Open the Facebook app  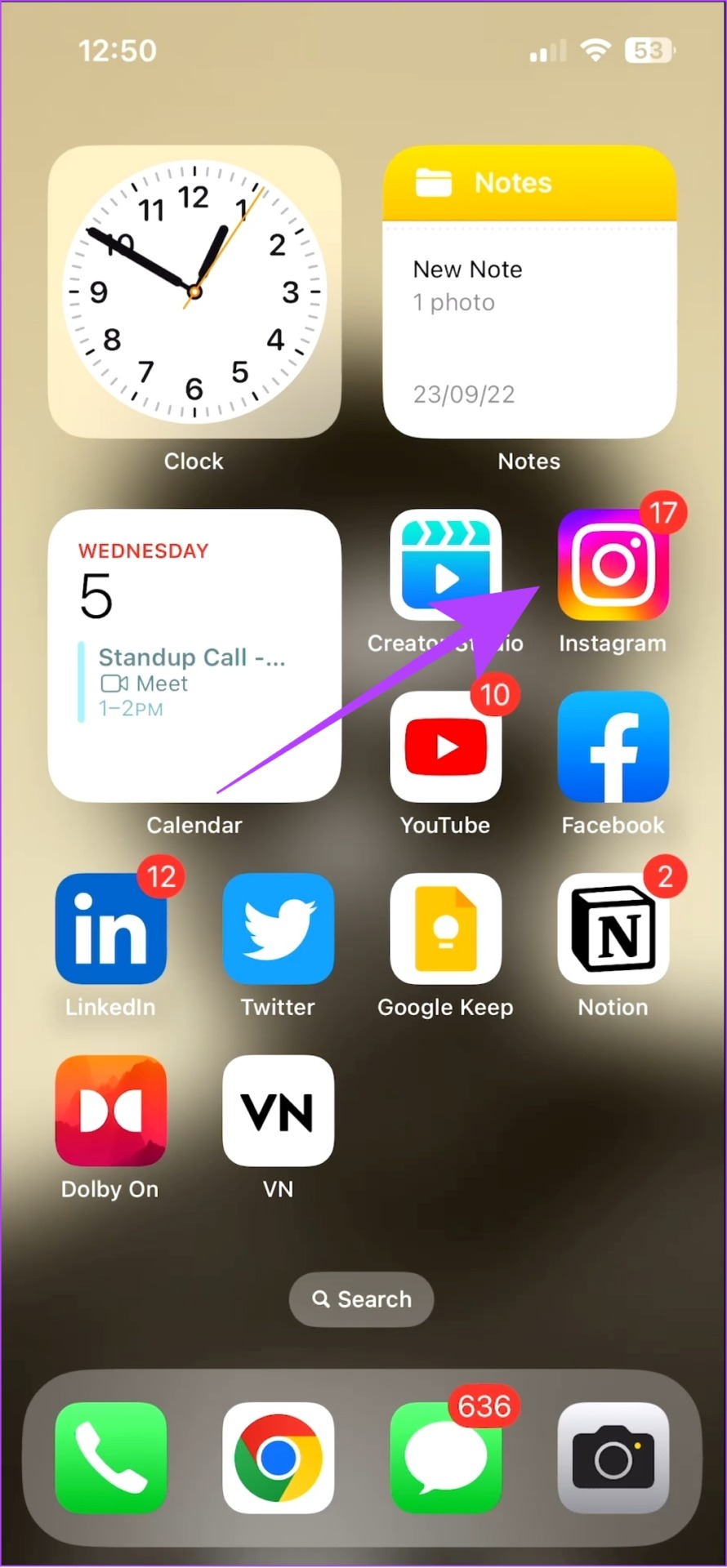coord(613,747)
